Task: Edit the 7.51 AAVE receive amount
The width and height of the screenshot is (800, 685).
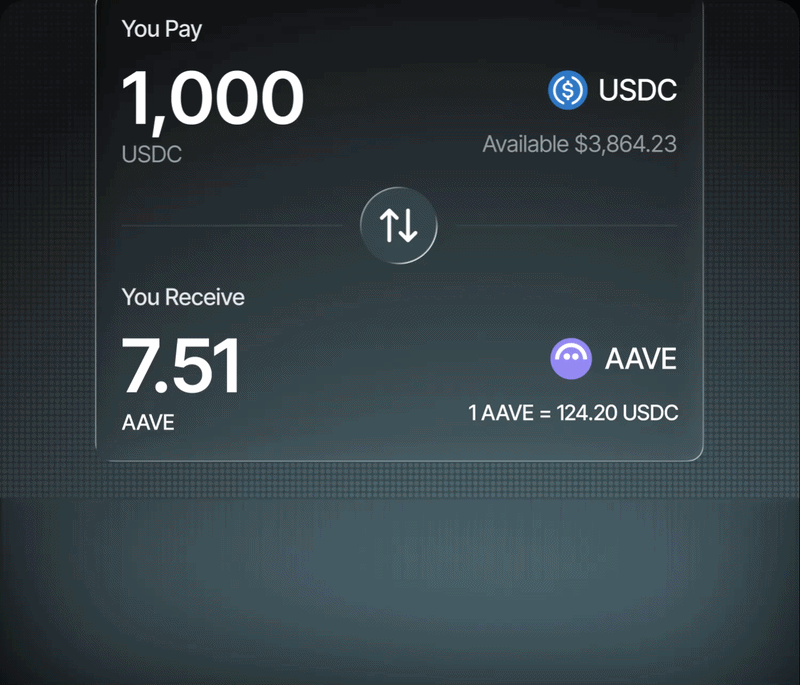Action: 181,366
